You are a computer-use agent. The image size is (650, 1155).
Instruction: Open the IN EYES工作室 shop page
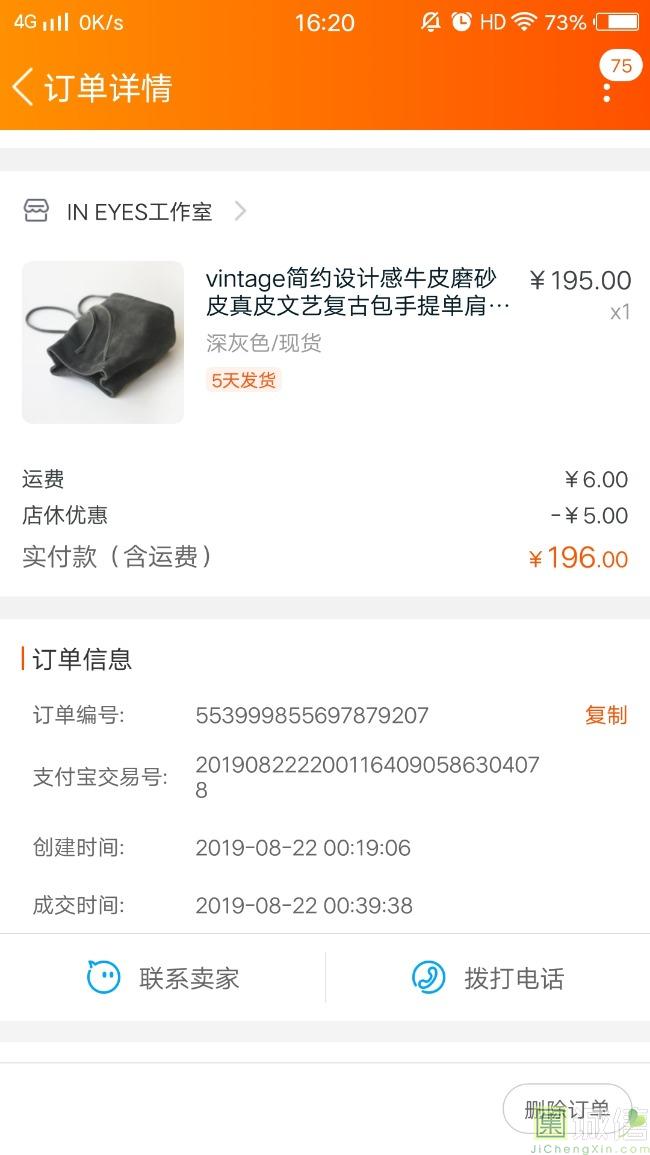pos(135,212)
